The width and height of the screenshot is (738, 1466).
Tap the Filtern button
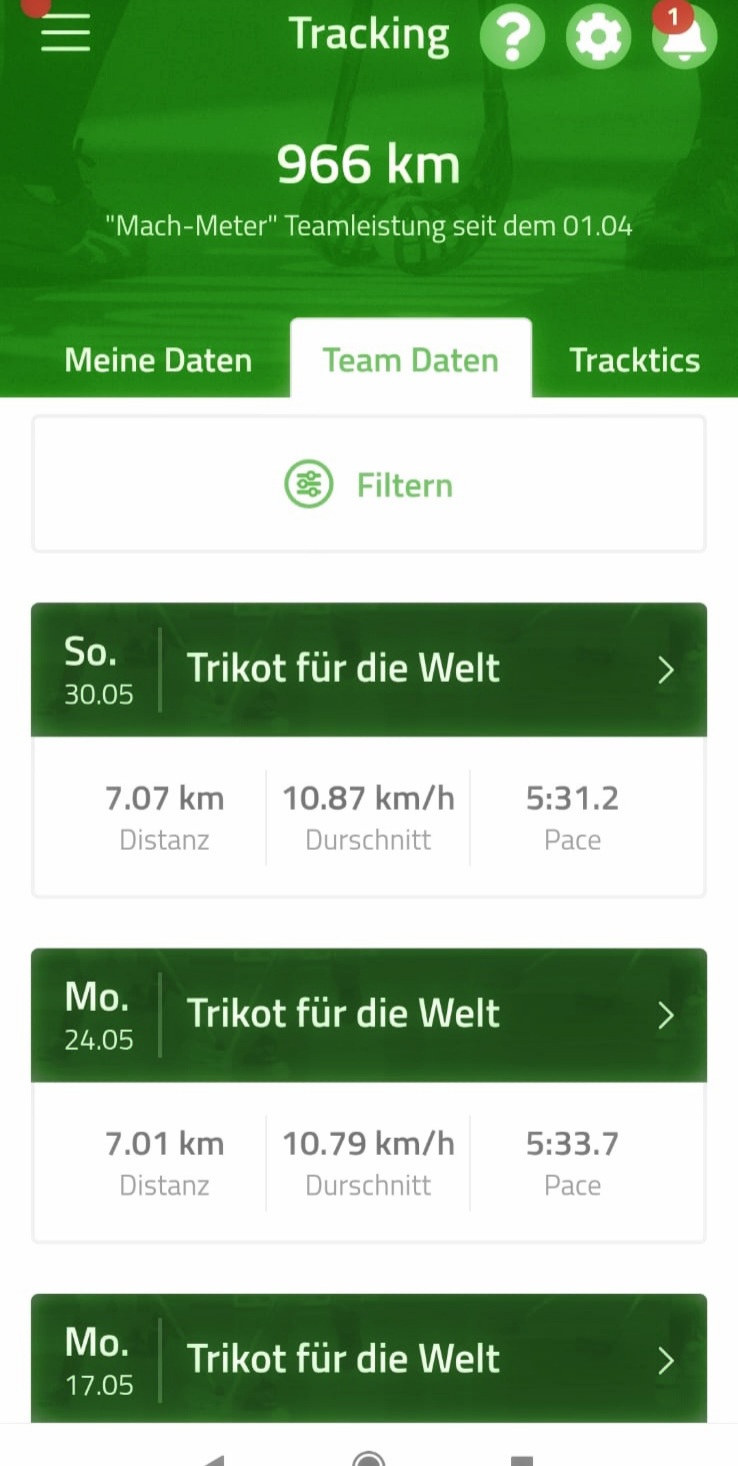[x=369, y=485]
